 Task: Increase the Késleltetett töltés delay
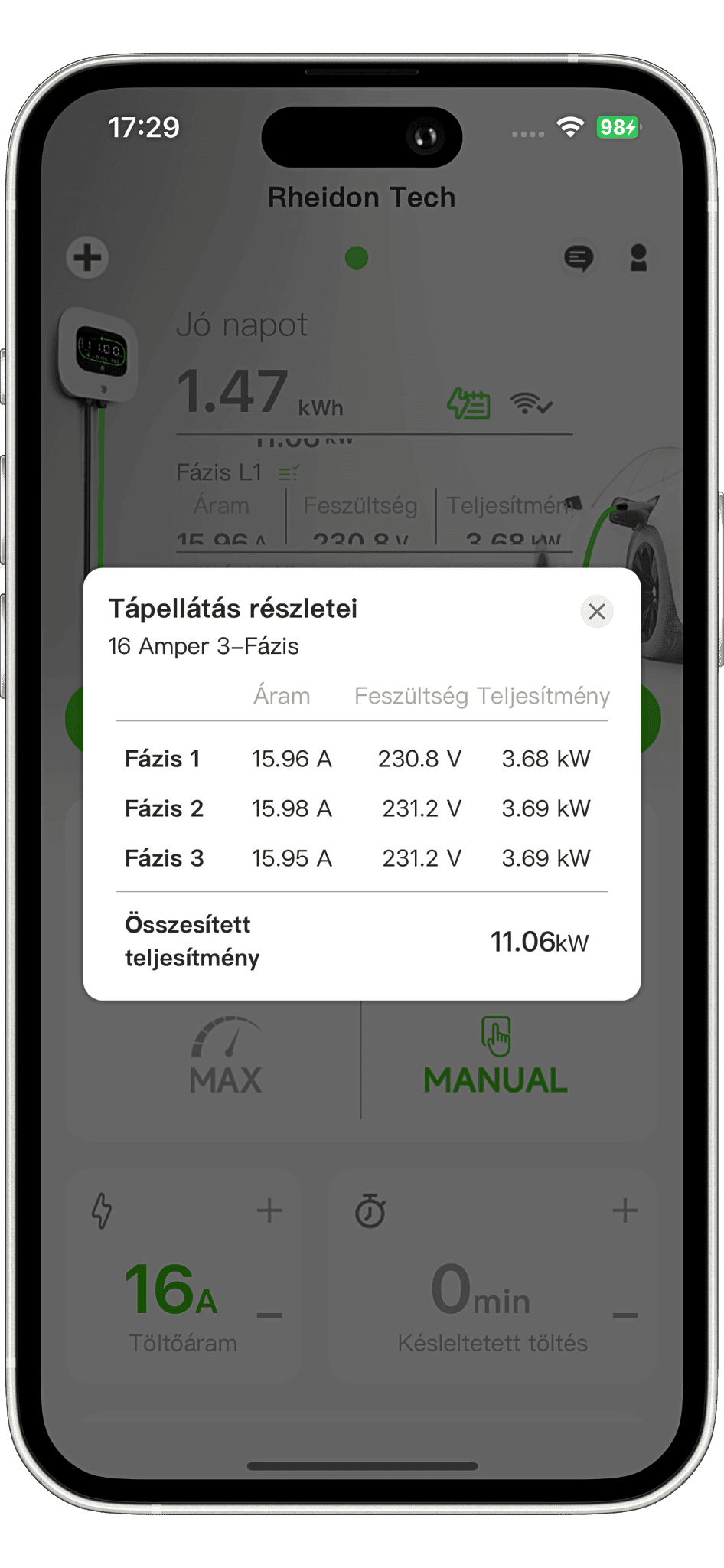point(625,1211)
